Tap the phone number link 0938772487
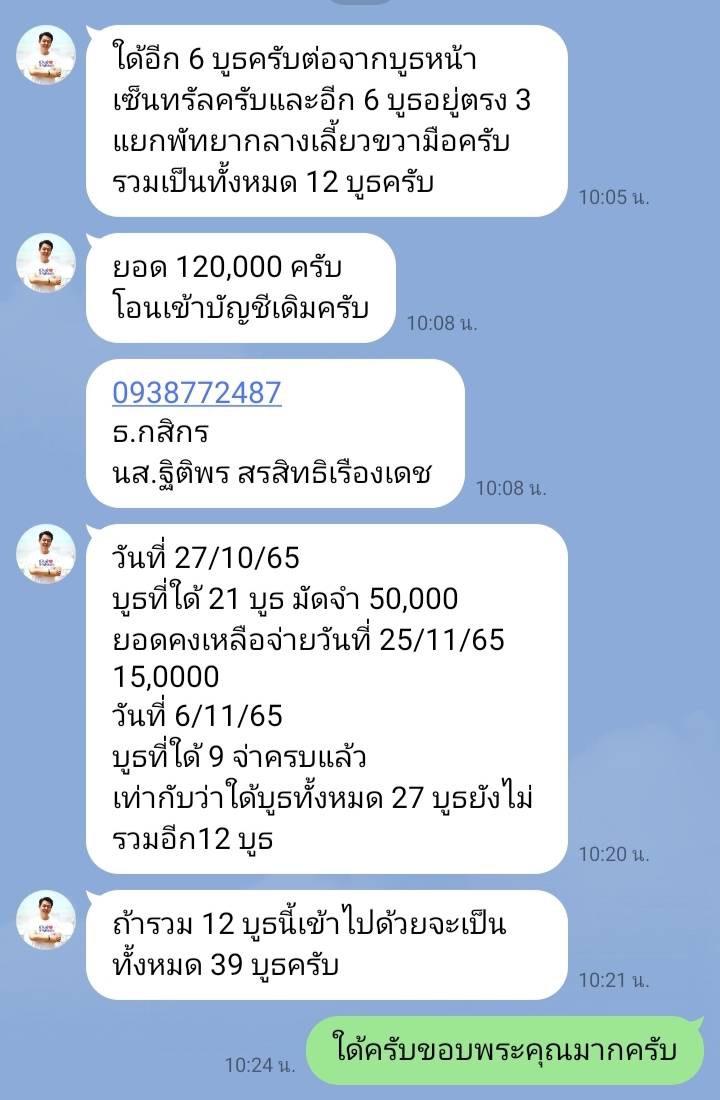 [x=197, y=393]
